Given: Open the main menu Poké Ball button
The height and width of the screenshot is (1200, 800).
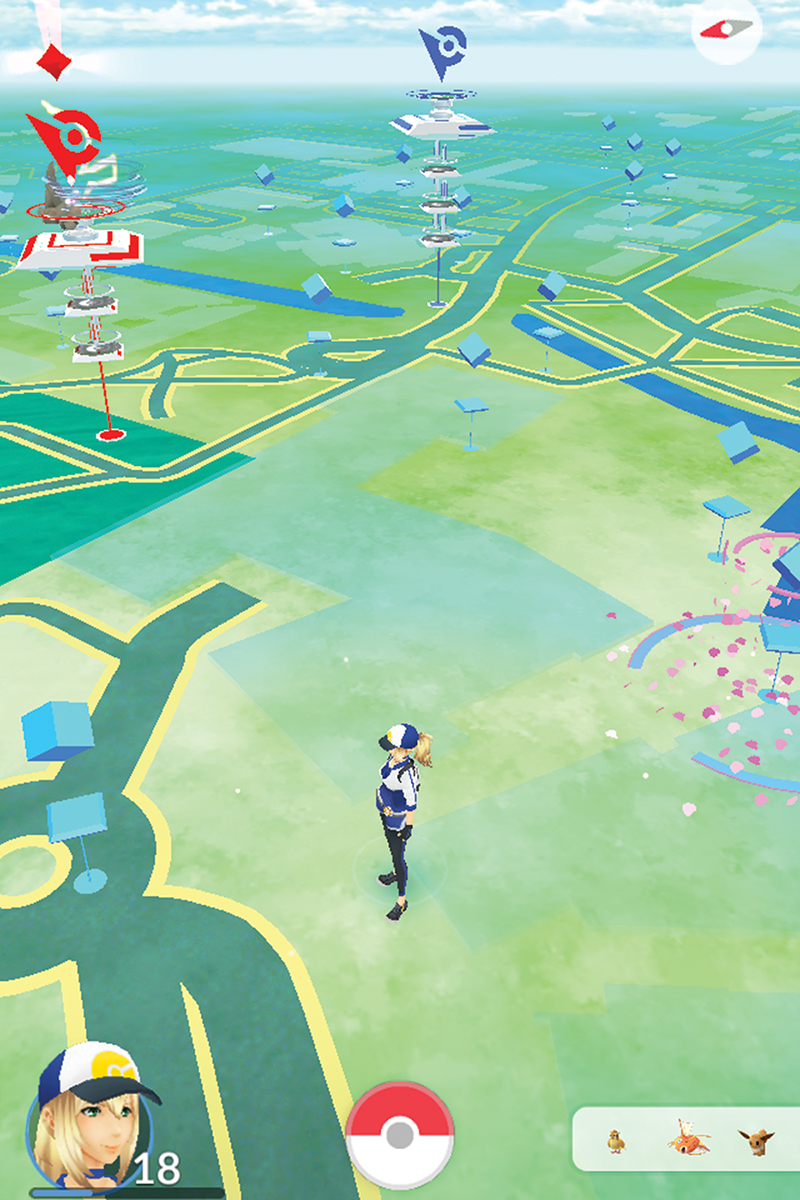Looking at the screenshot, I should click(x=400, y=1135).
